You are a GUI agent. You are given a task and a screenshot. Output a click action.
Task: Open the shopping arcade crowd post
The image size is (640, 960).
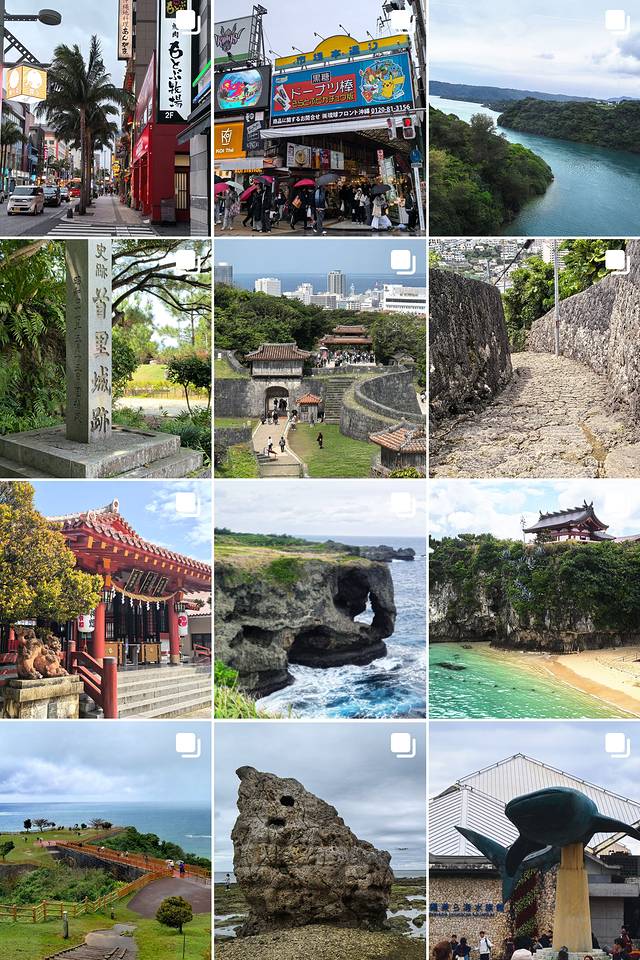pos(319,118)
